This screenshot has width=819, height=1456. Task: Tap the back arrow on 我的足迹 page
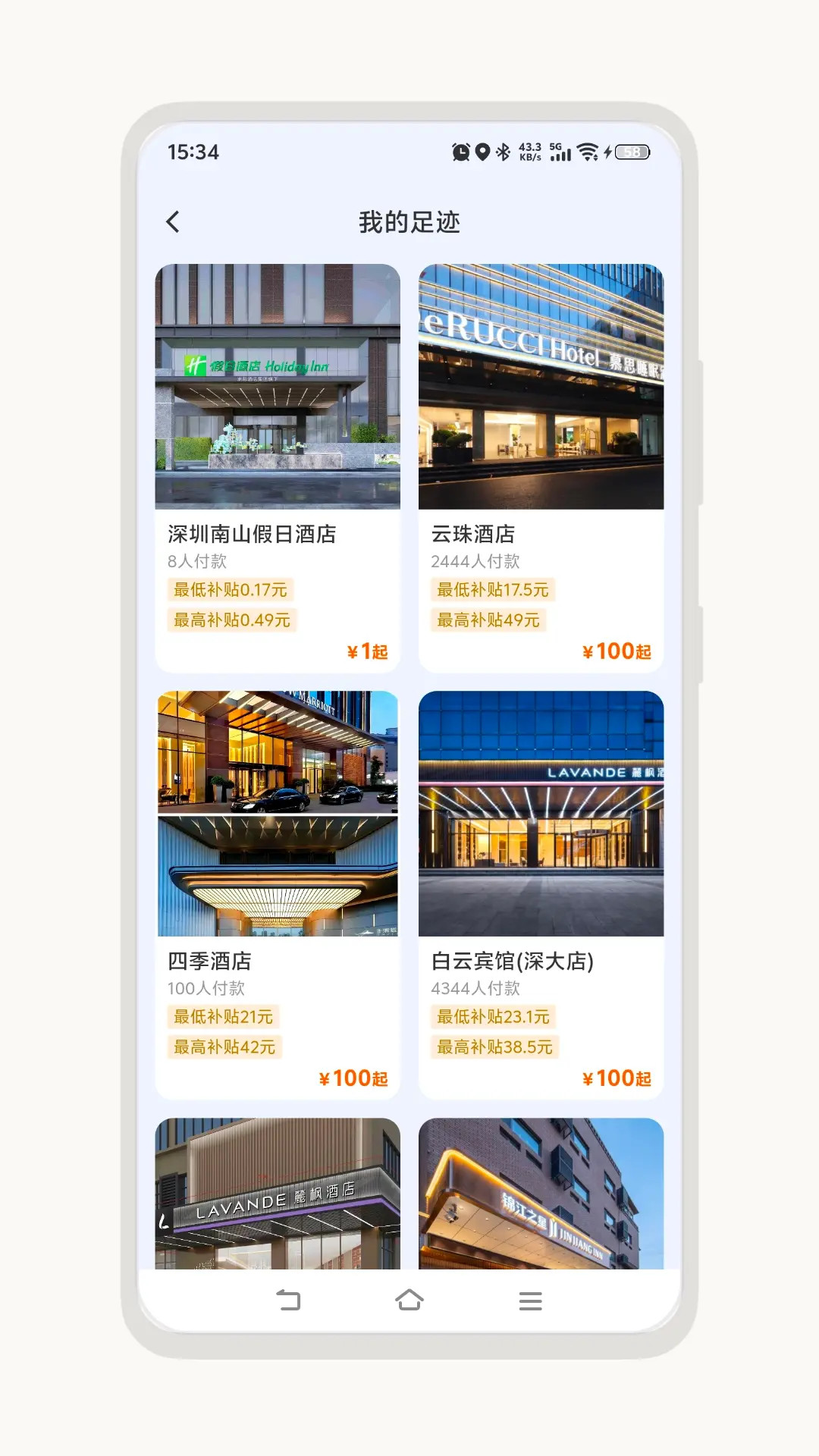[173, 221]
